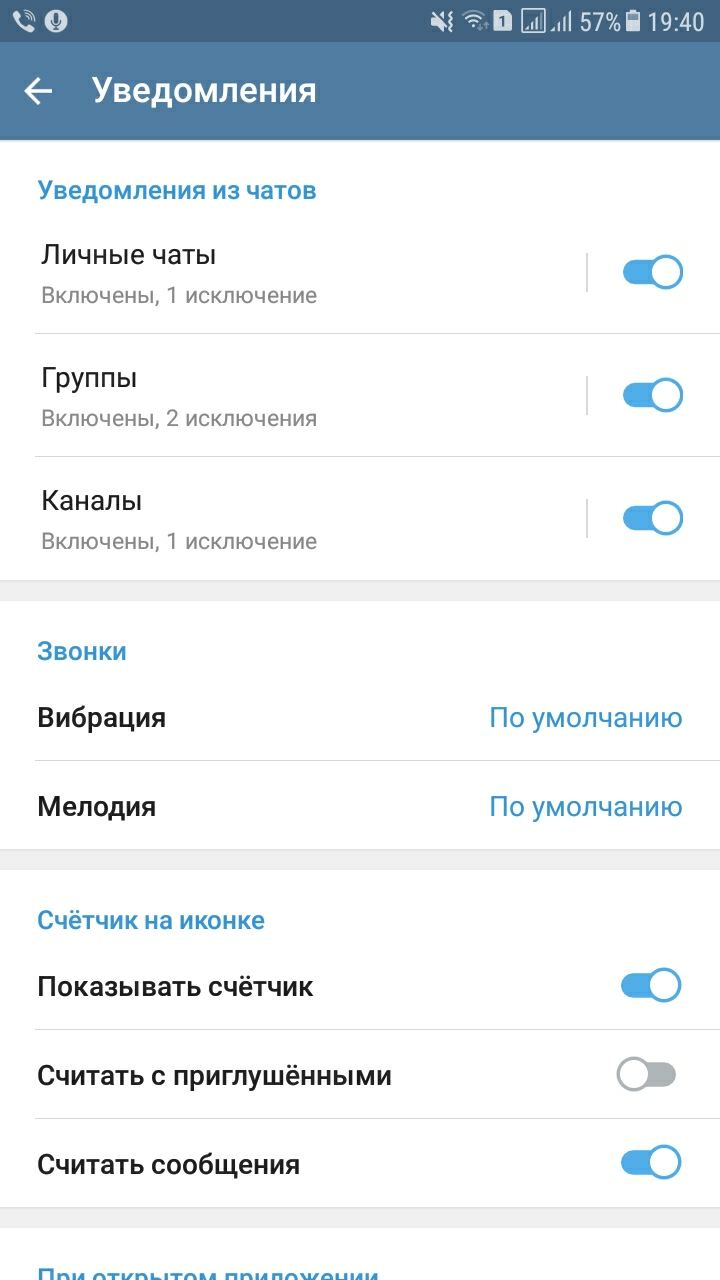Turn off Считать сообщения
This screenshot has width=720, height=1280.
[651, 1163]
